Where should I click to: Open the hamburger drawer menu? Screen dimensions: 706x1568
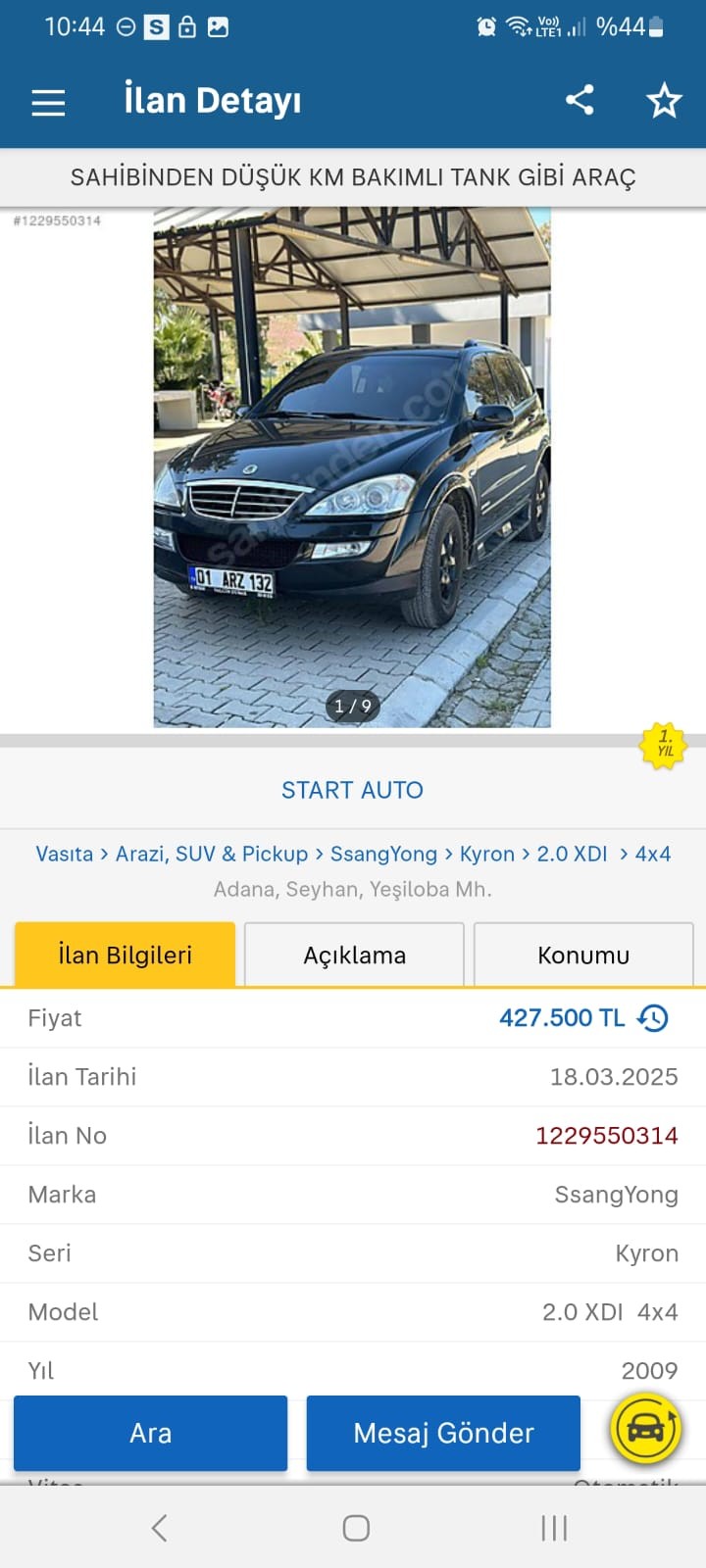48,102
